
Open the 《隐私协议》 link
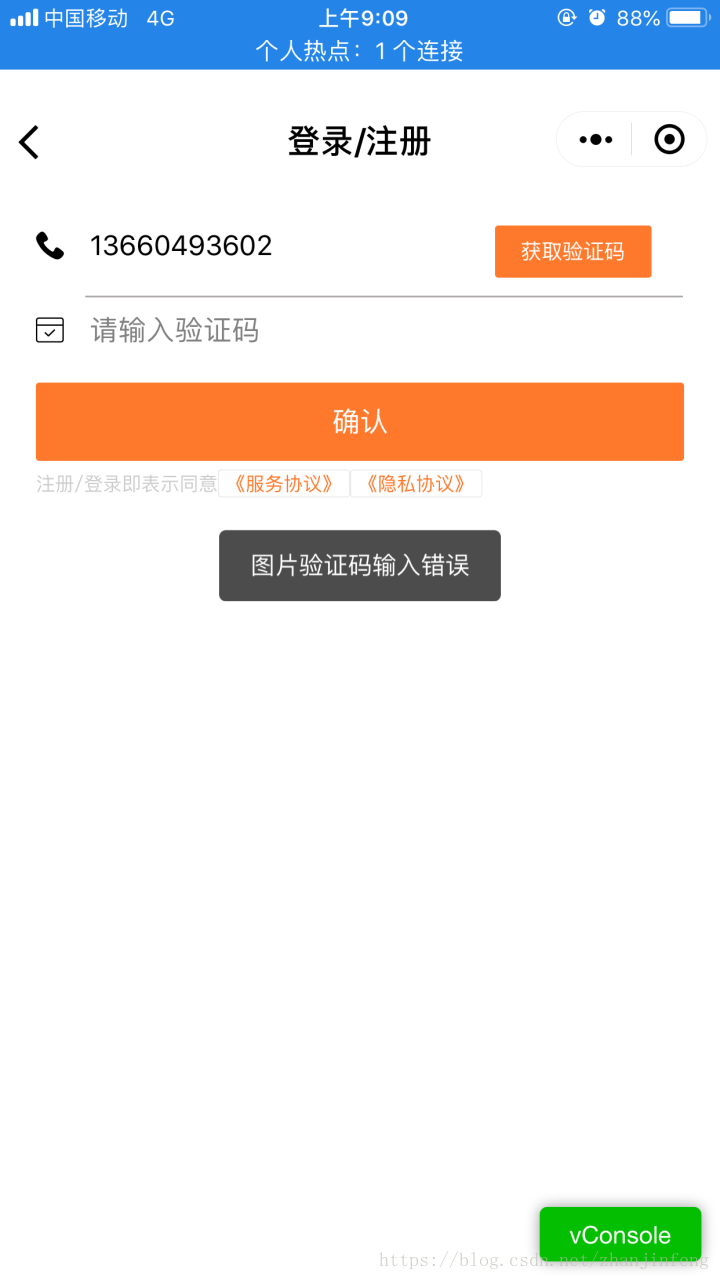(x=416, y=484)
